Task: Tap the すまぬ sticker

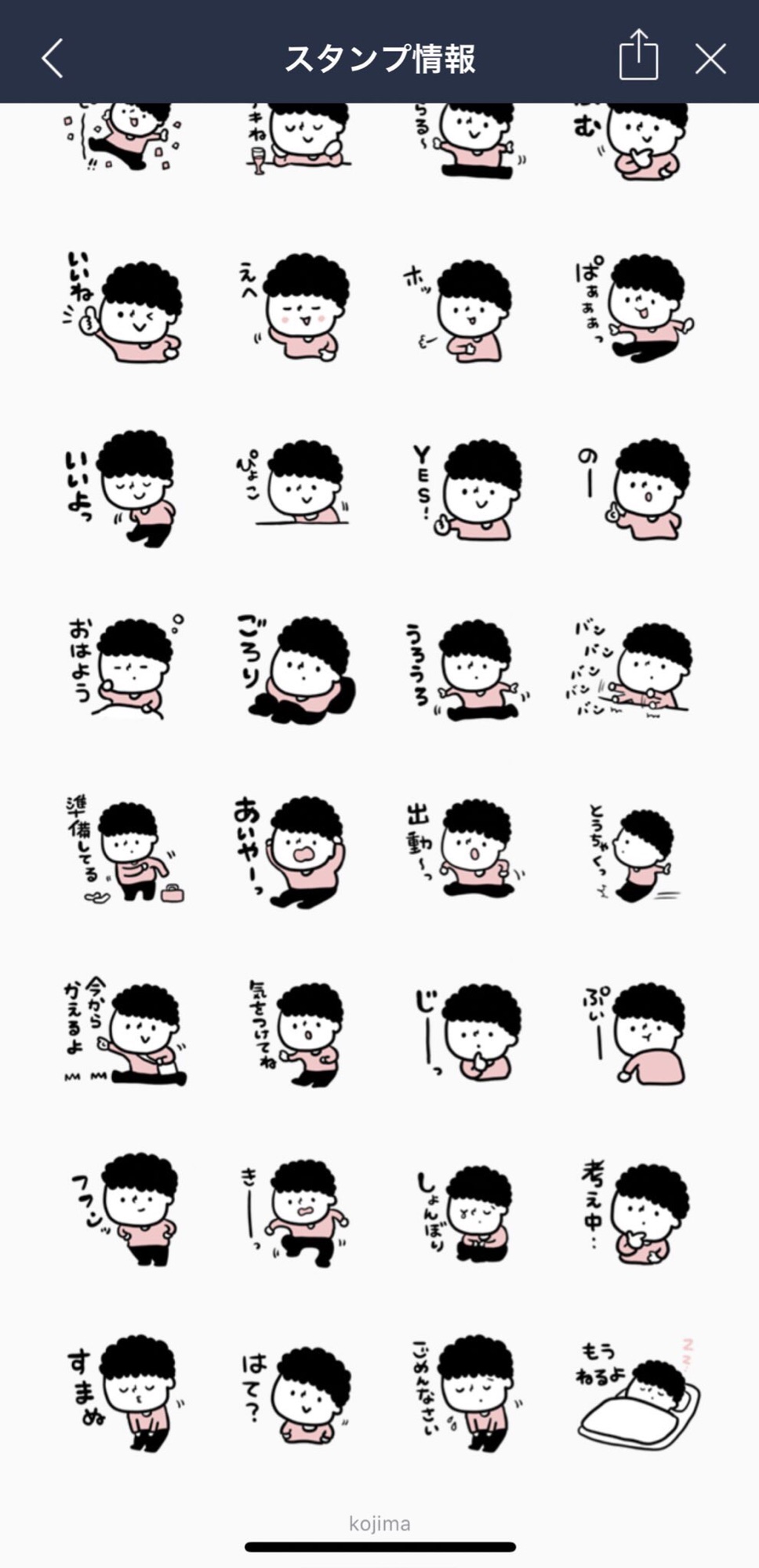Action: click(125, 1393)
